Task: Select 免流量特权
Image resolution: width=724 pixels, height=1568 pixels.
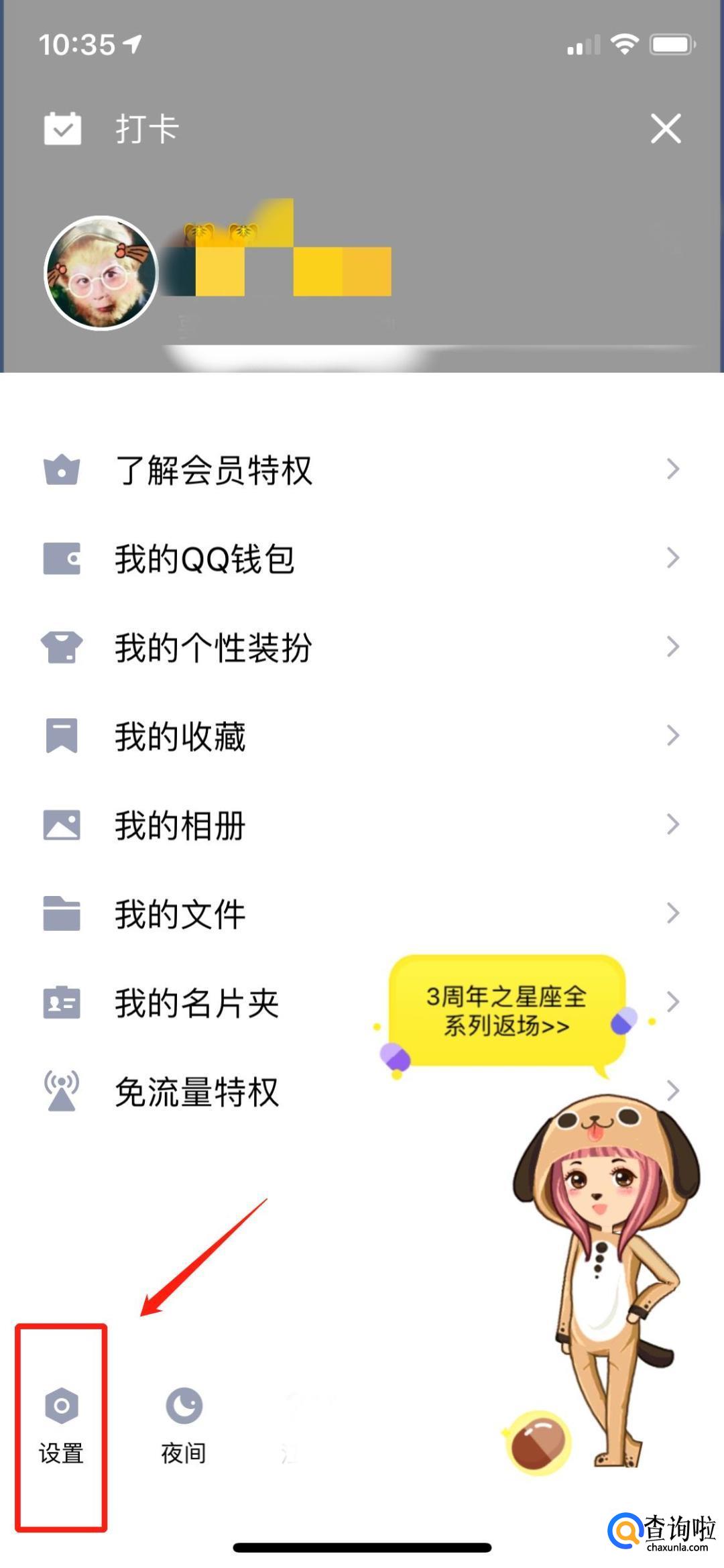Action: point(196,1092)
